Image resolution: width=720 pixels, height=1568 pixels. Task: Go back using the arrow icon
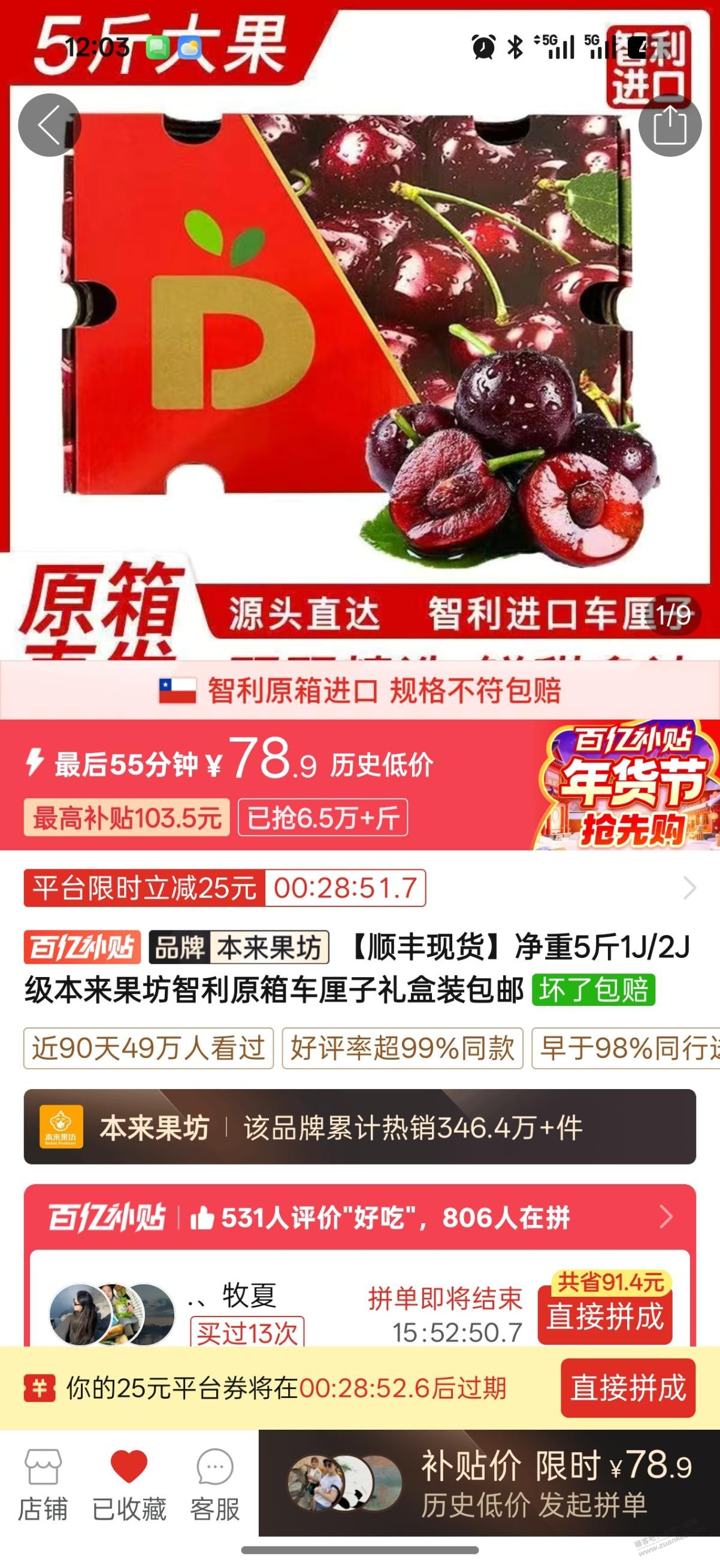[x=49, y=125]
